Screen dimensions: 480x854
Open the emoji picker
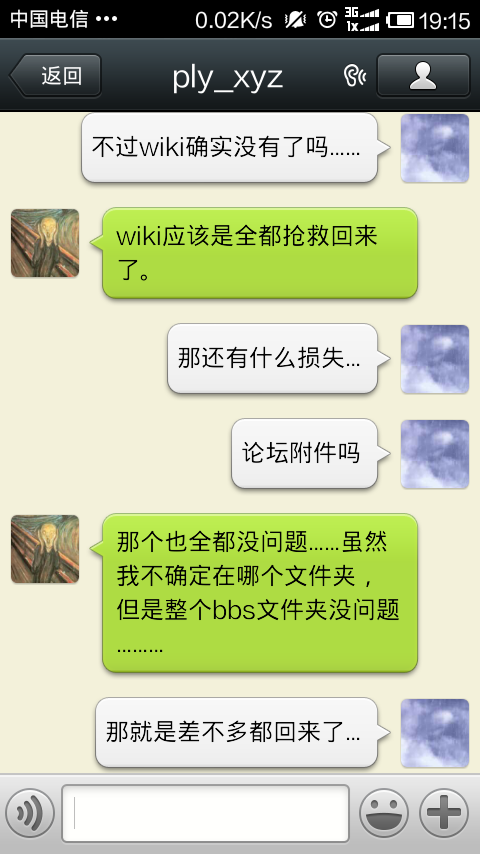384,813
